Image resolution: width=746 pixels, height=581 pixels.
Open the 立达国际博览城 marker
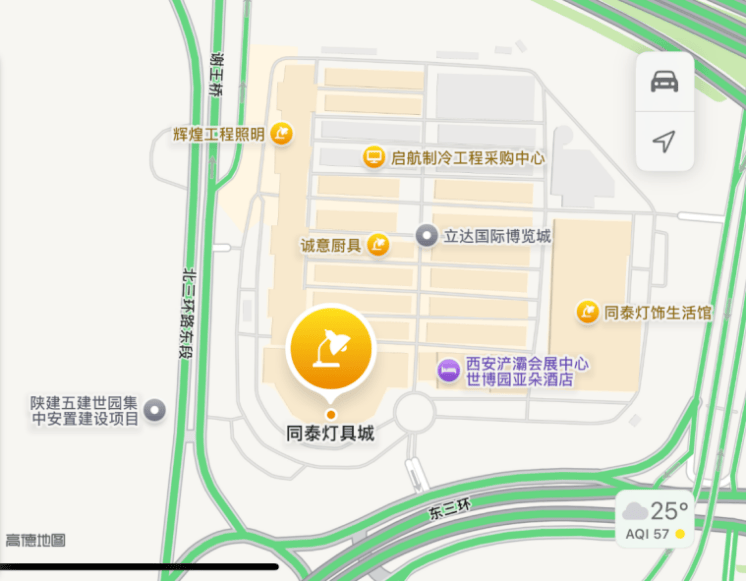coord(427,237)
